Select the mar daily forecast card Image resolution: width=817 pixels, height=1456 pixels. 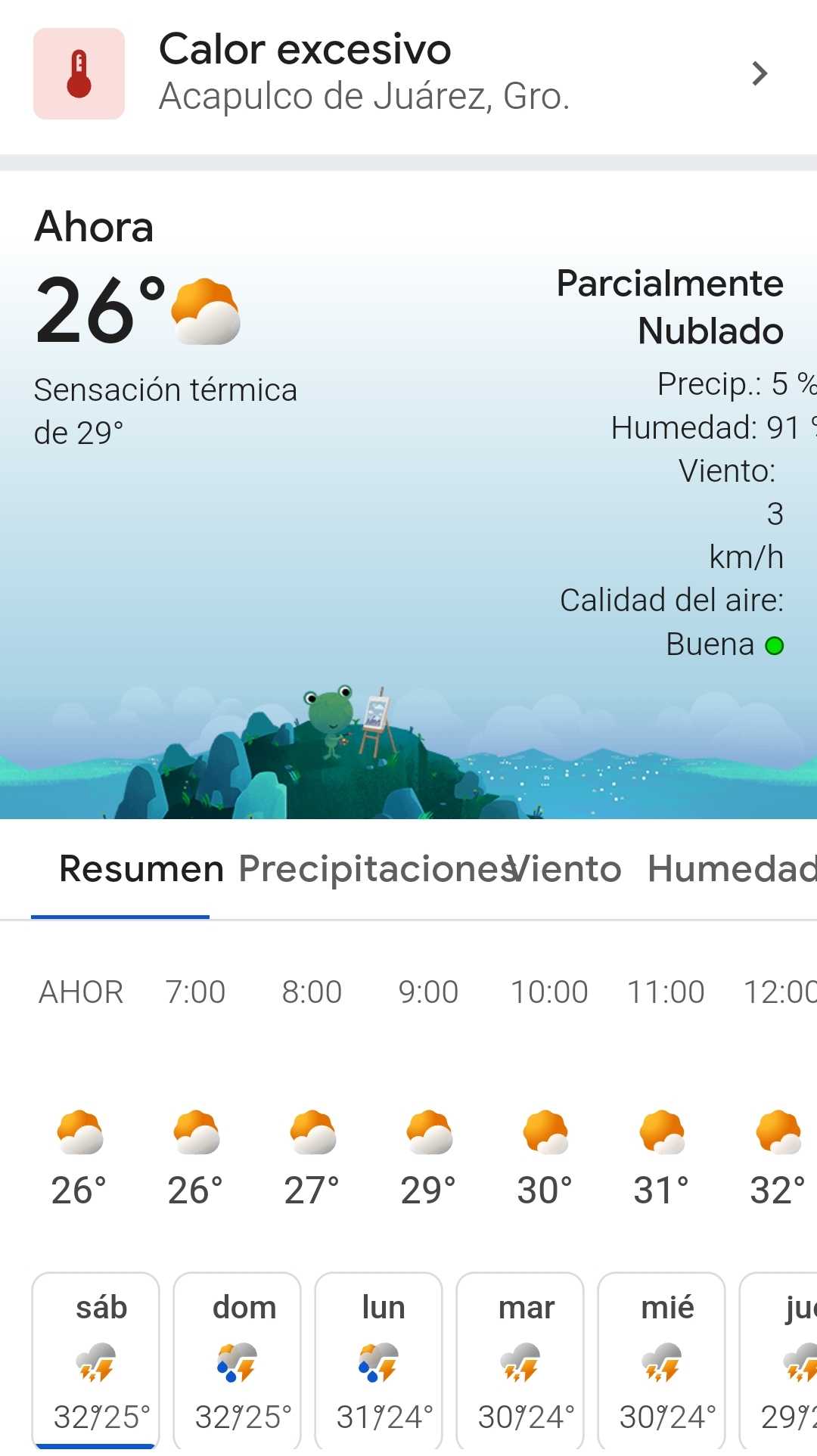coord(520,1360)
